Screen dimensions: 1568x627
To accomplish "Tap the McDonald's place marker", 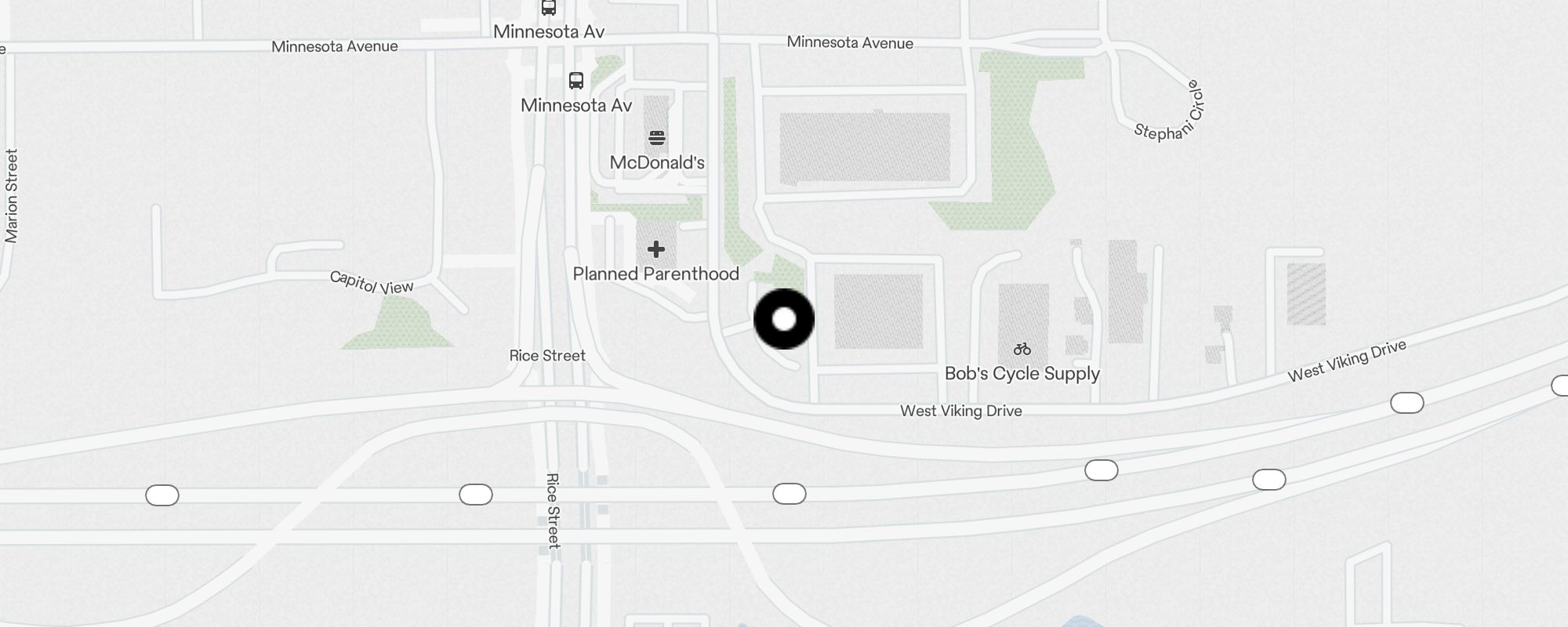I will (657, 139).
